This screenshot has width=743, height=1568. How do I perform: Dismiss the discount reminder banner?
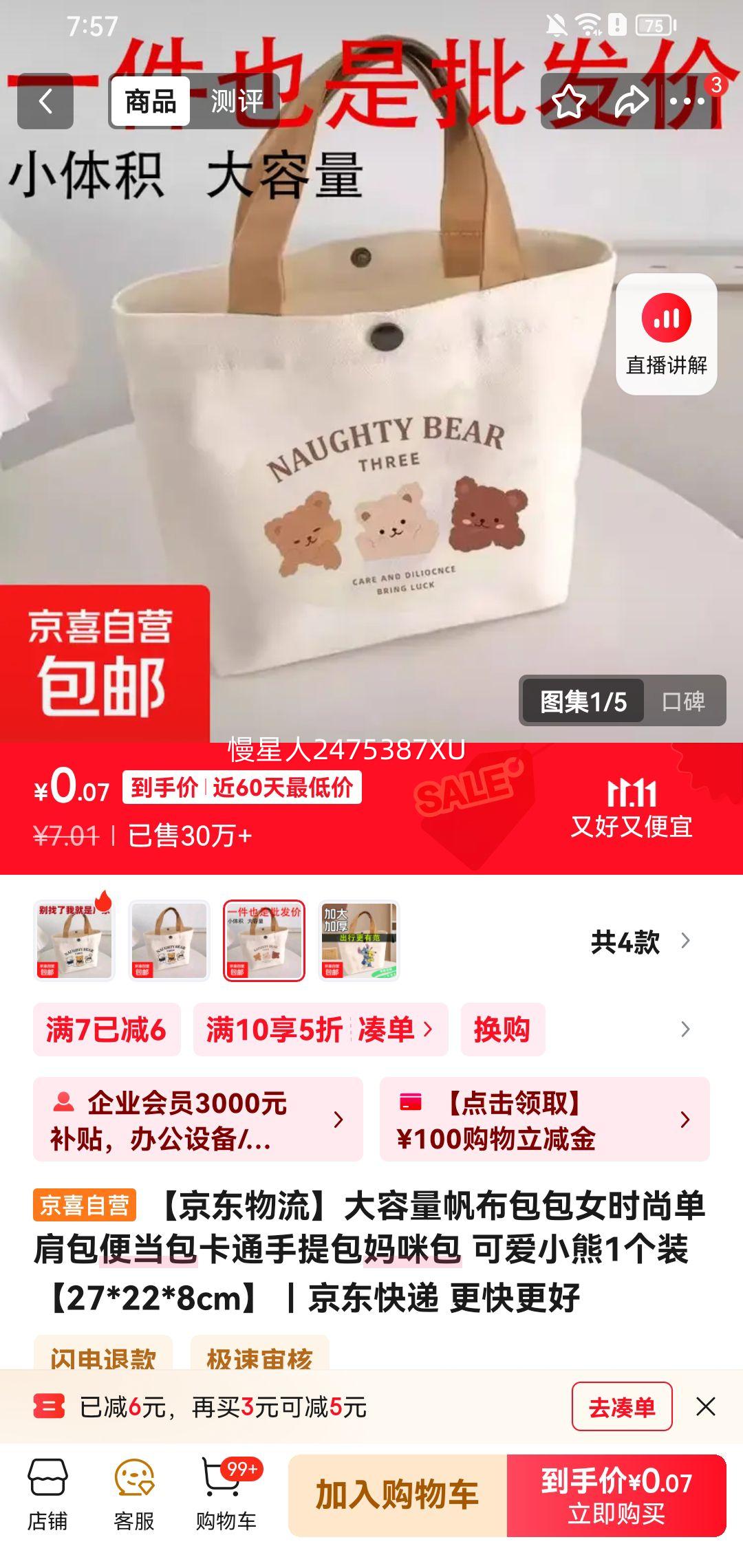(706, 1407)
